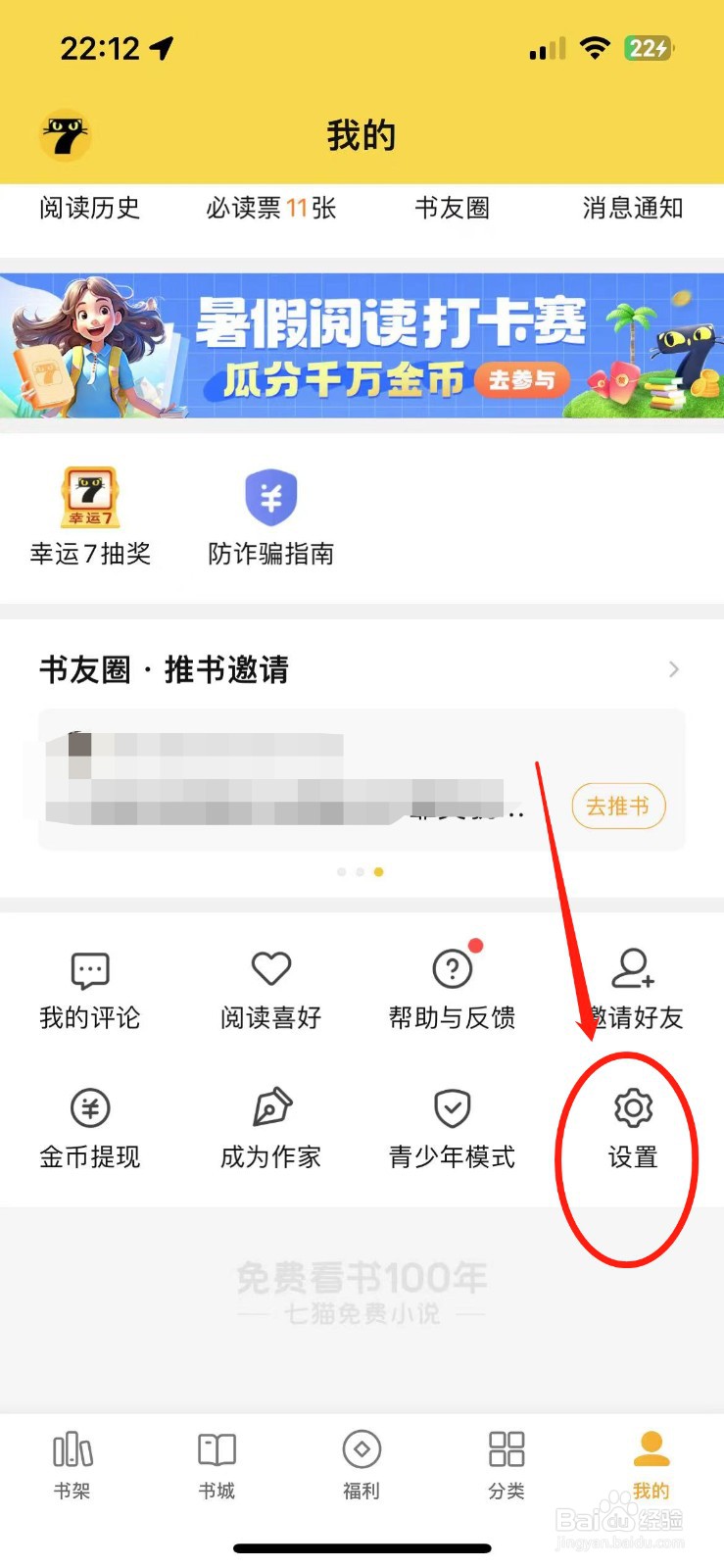
Task: Expand 书友圈·推书邀请 with the chevron
Action: coord(674,669)
